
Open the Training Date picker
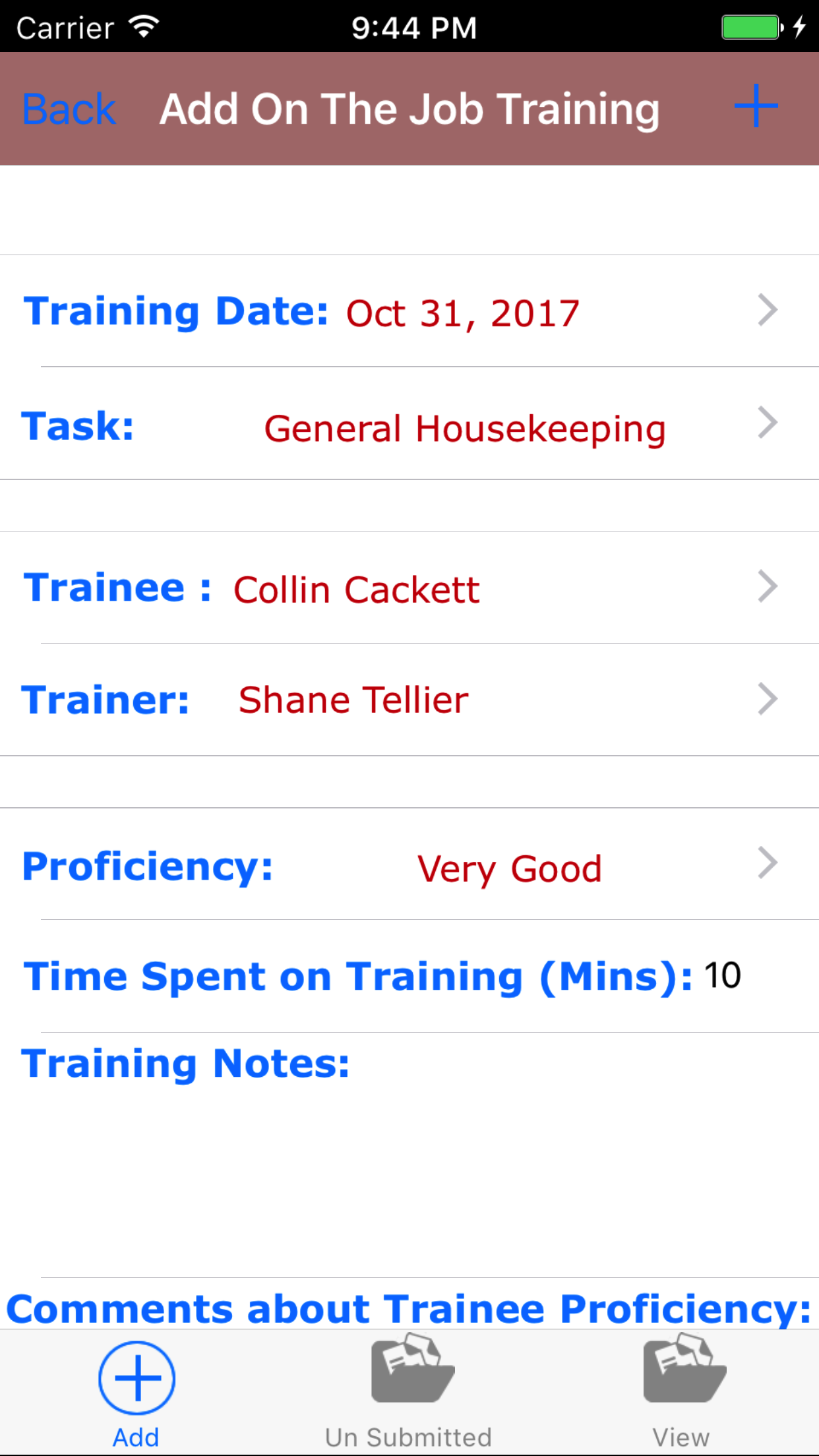pos(409,311)
